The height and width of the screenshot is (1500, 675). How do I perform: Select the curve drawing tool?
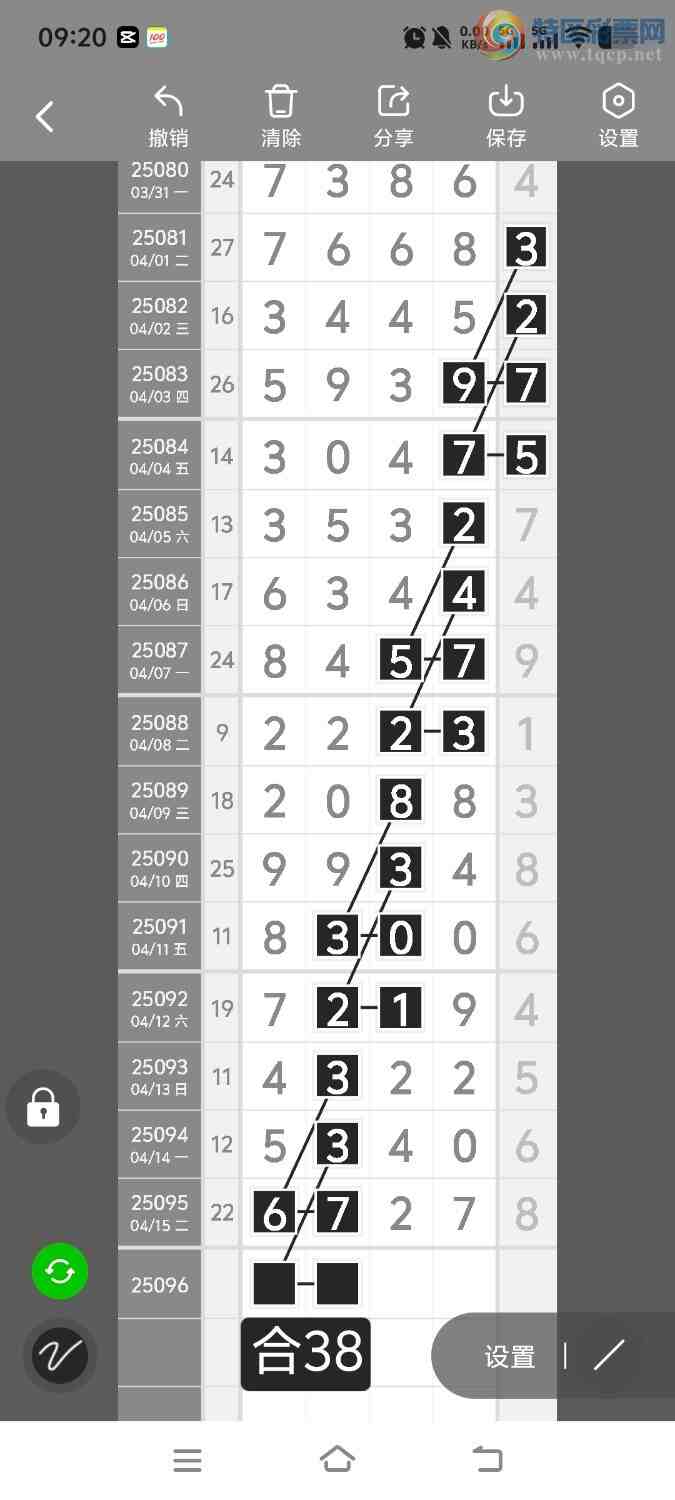pos(60,1356)
